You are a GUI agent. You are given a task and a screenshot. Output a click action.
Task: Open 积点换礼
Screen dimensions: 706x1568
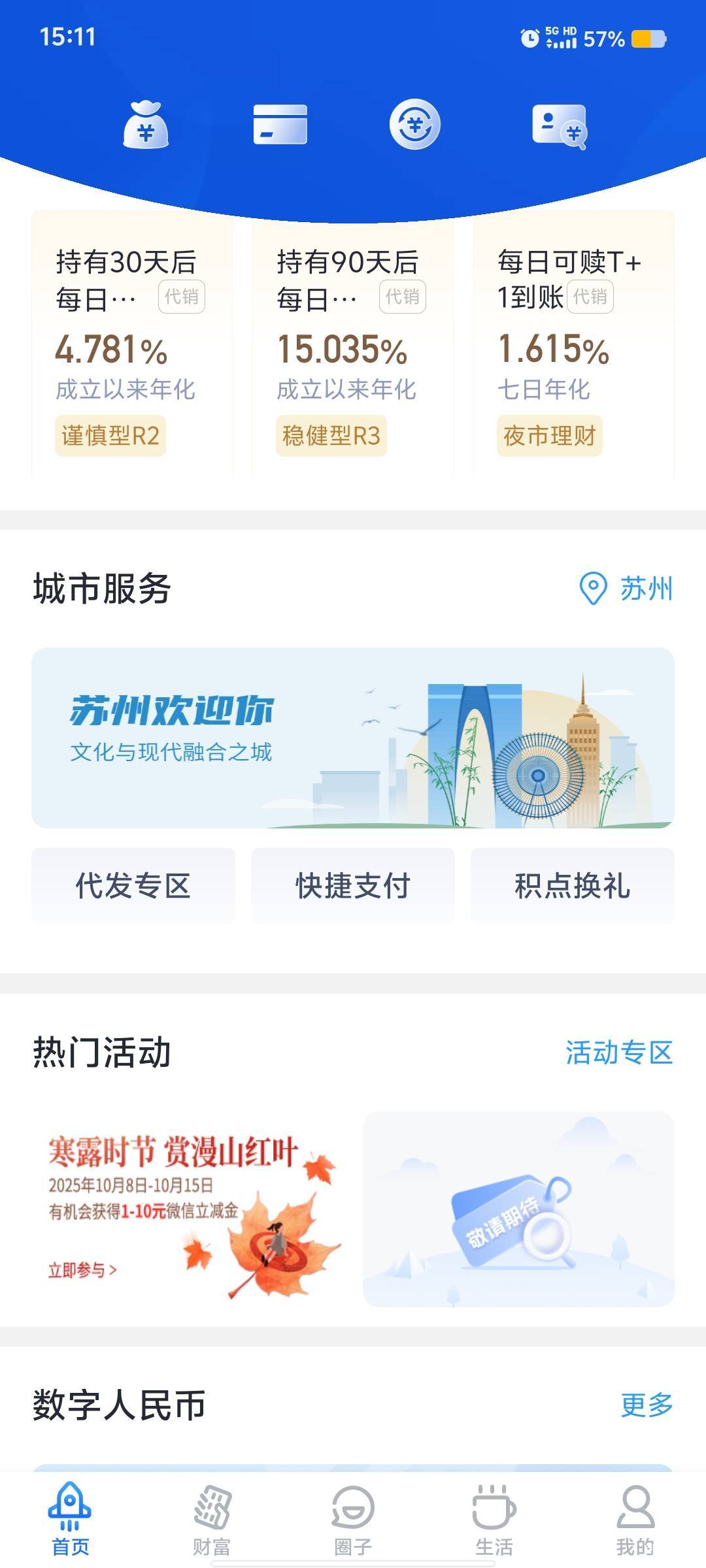[x=572, y=886]
